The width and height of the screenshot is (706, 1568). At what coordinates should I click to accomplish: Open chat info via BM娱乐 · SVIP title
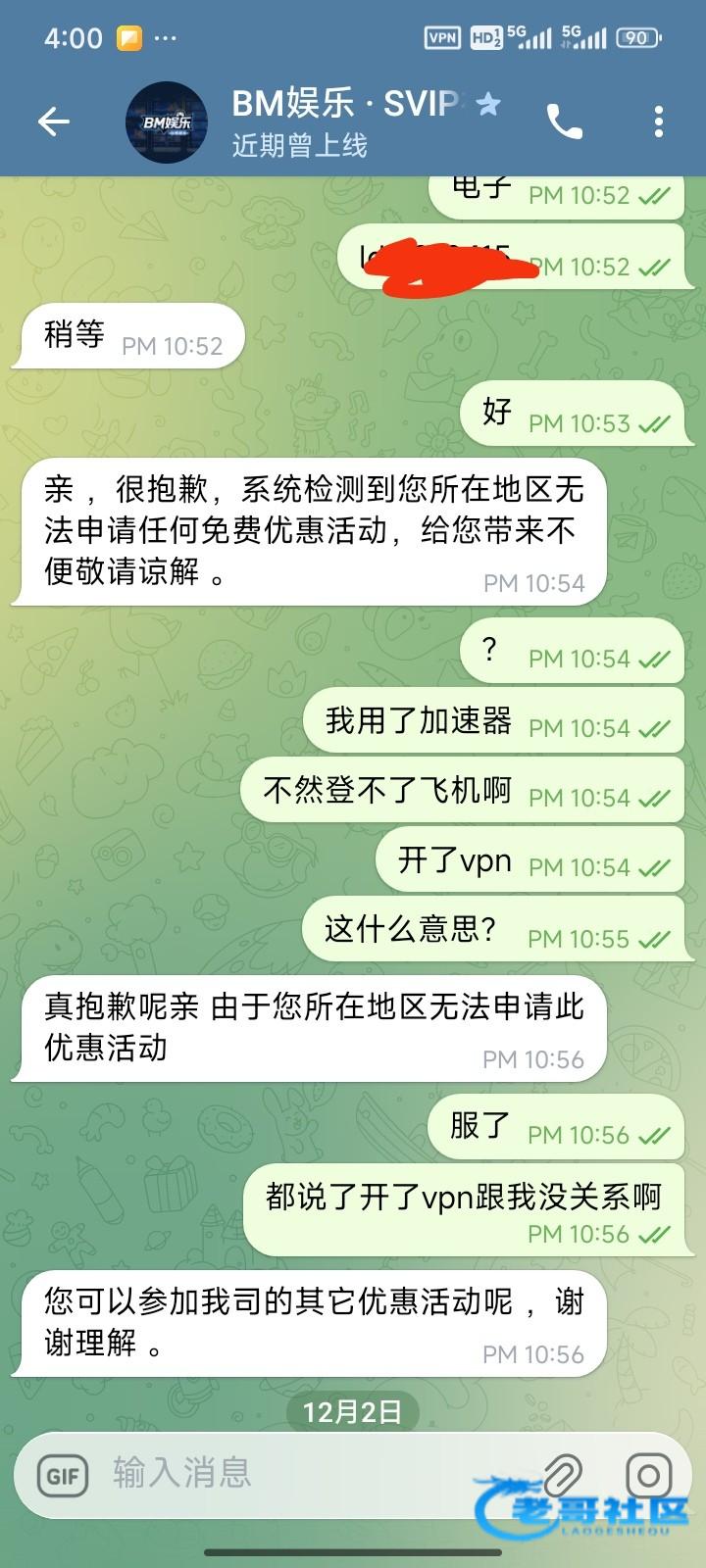click(345, 104)
